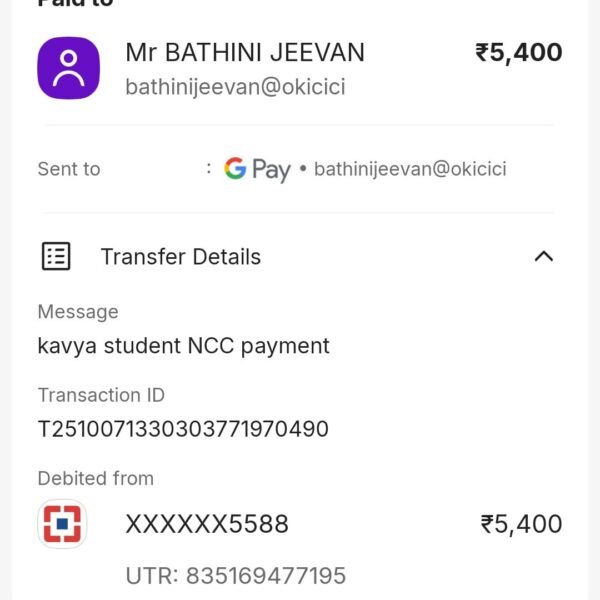Collapse the Transfer Details section
Screen dimensions: 600x600
coord(543,256)
